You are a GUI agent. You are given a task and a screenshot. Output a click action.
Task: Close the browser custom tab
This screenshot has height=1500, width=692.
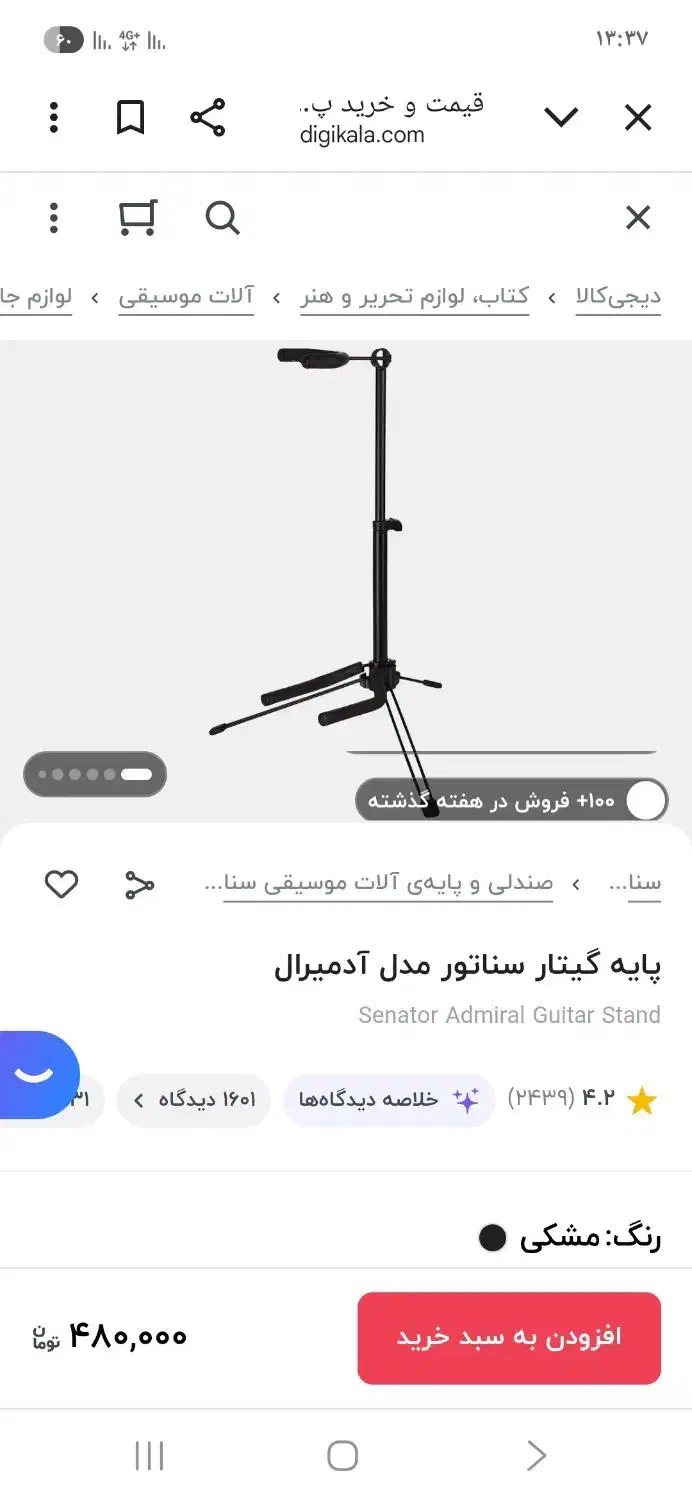(638, 118)
